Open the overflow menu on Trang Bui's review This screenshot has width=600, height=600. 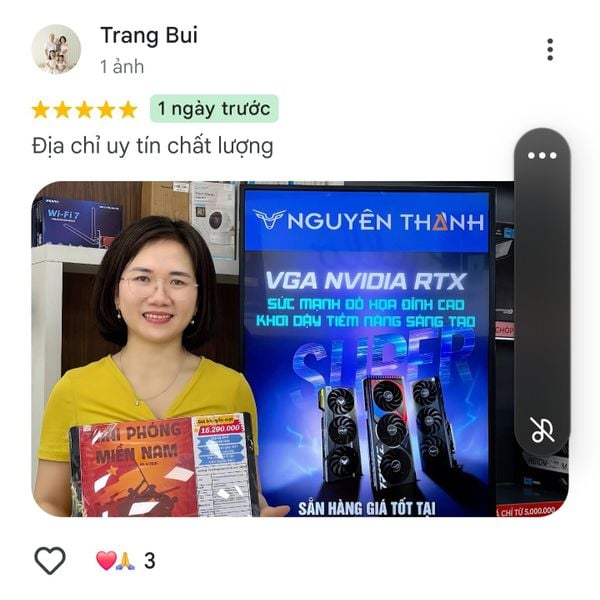pos(549,49)
